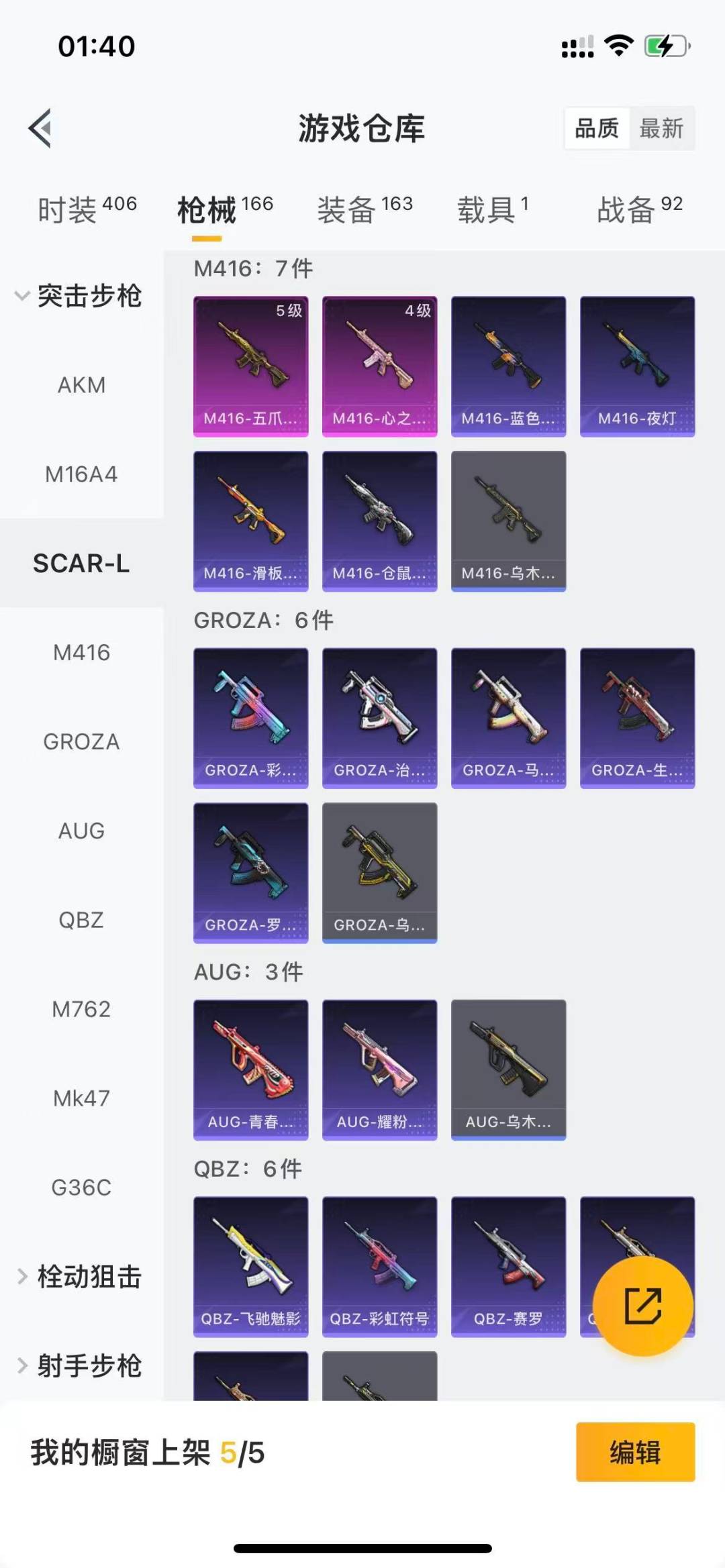
Task: Sort inventory by 最新
Action: tap(661, 128)
